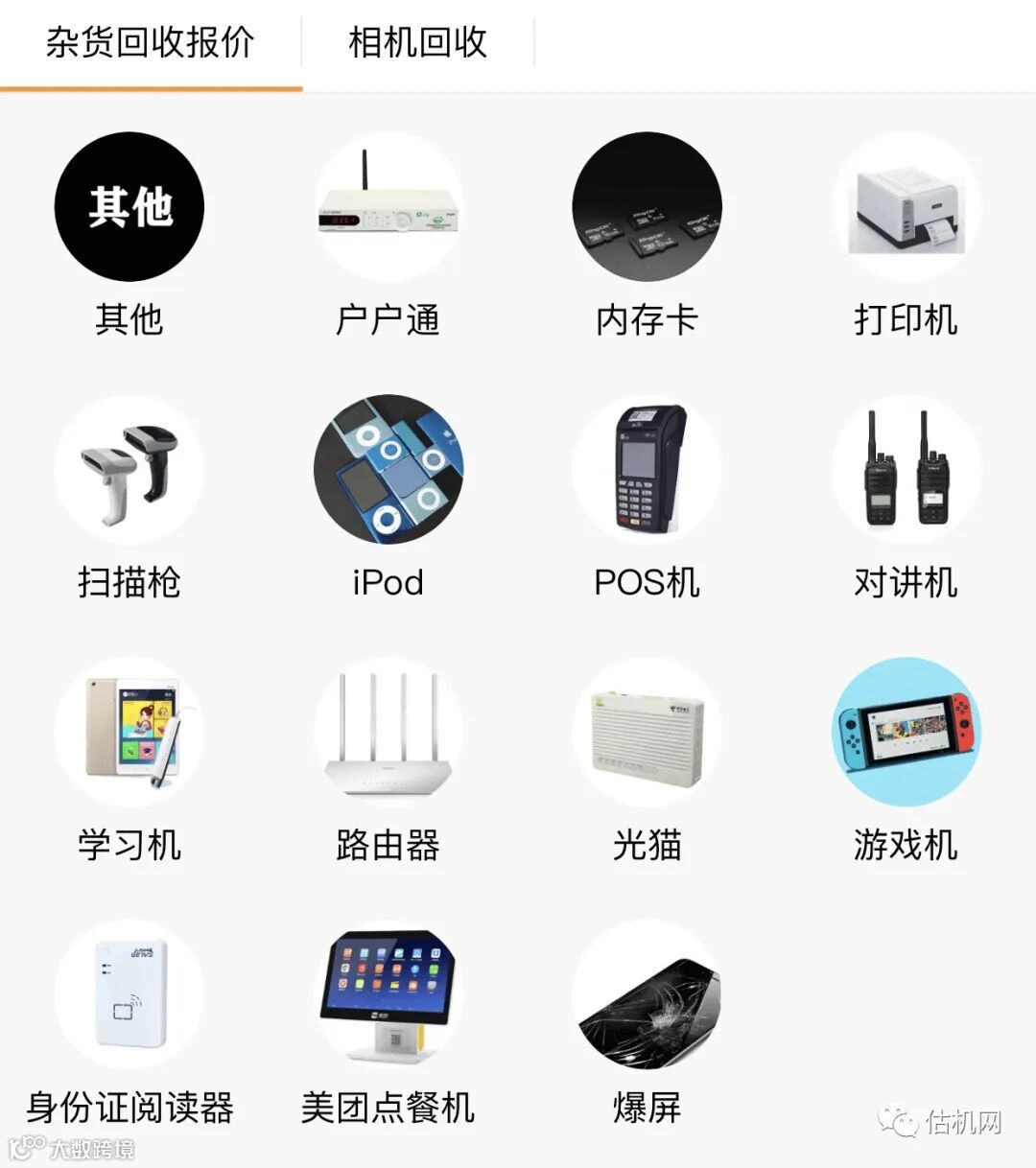
Task: Open the 对讲机 category
Action: point(906,470)
